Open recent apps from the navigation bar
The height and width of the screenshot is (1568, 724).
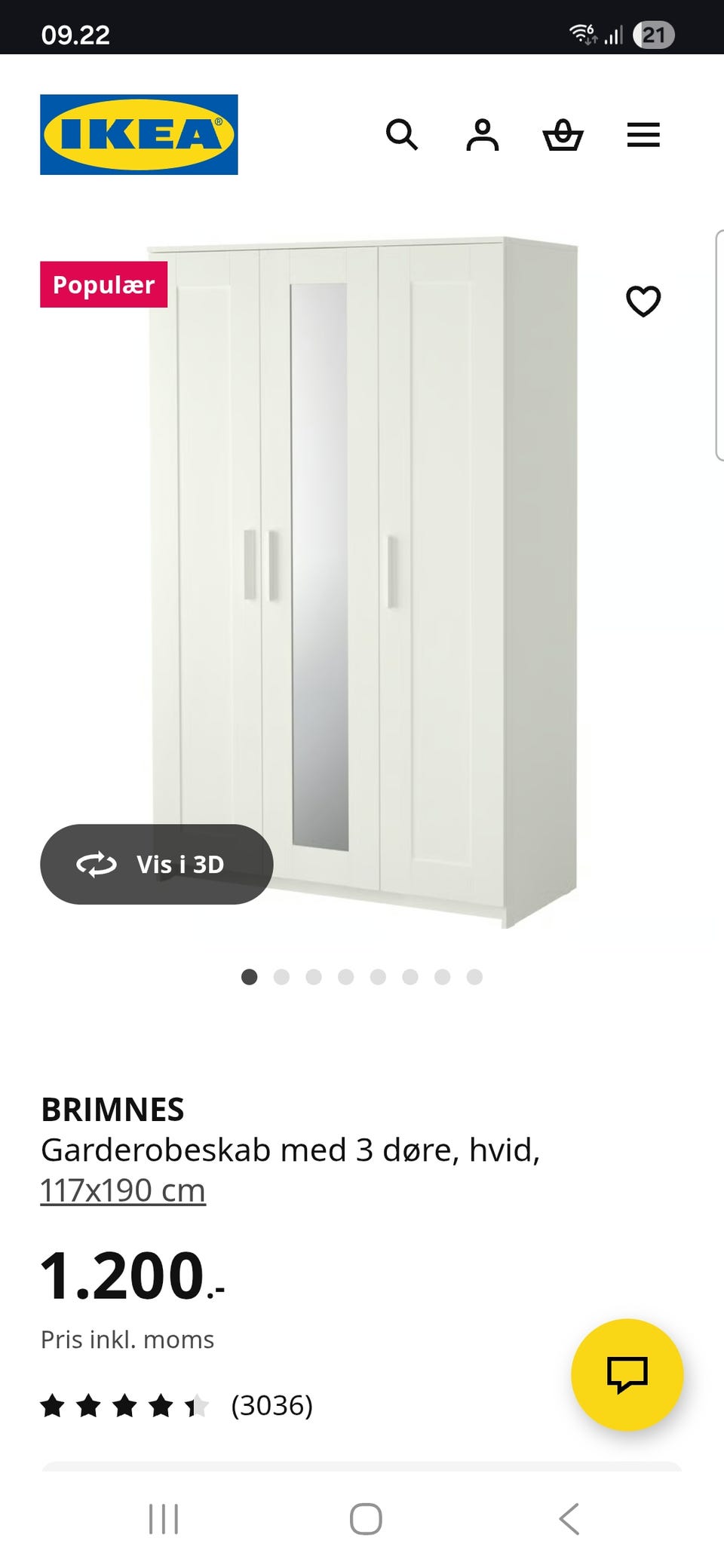[x=164, y=1519]
